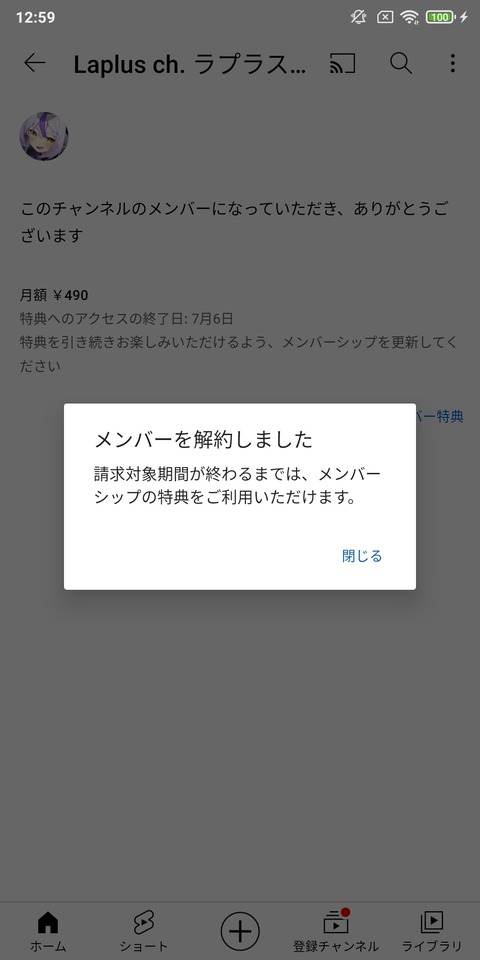Screen dimensions: 480x960
Task: Tap the cast to device icon
Action: (x=342, y=63)
